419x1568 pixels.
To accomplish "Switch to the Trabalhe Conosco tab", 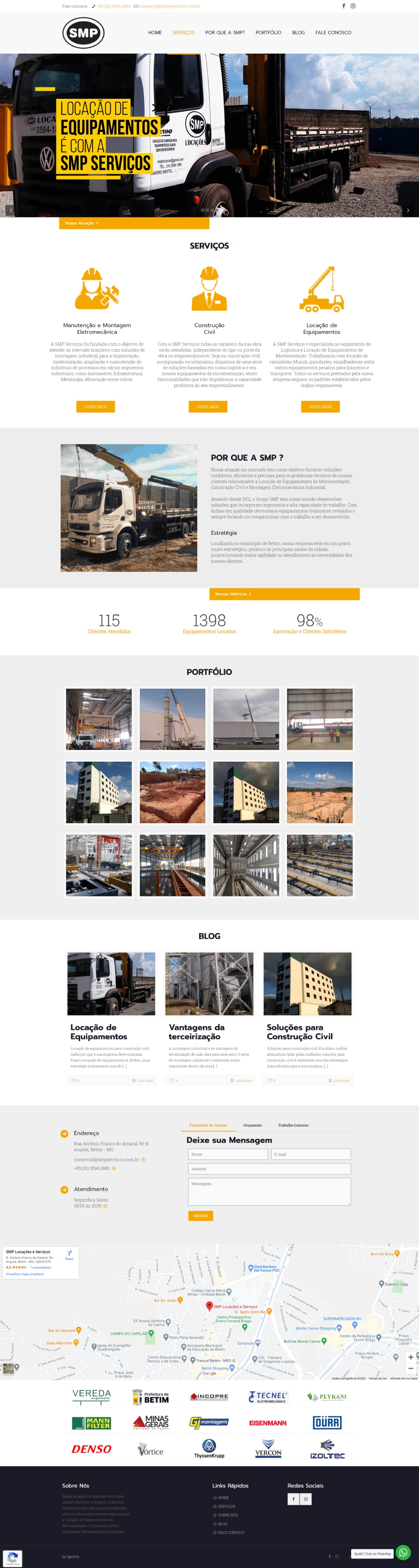I will click(293, 1125).
